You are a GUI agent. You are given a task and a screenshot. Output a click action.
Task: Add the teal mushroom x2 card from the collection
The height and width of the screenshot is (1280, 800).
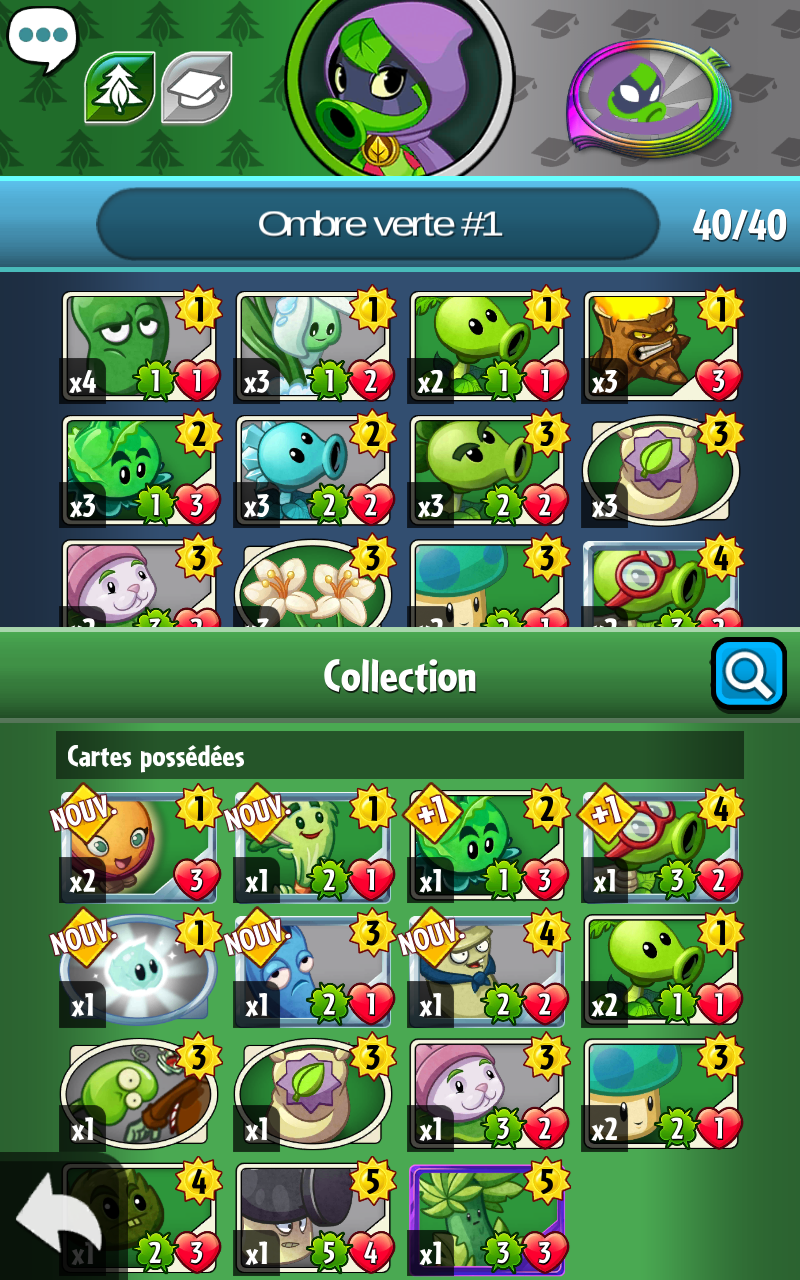point(661,1095)
